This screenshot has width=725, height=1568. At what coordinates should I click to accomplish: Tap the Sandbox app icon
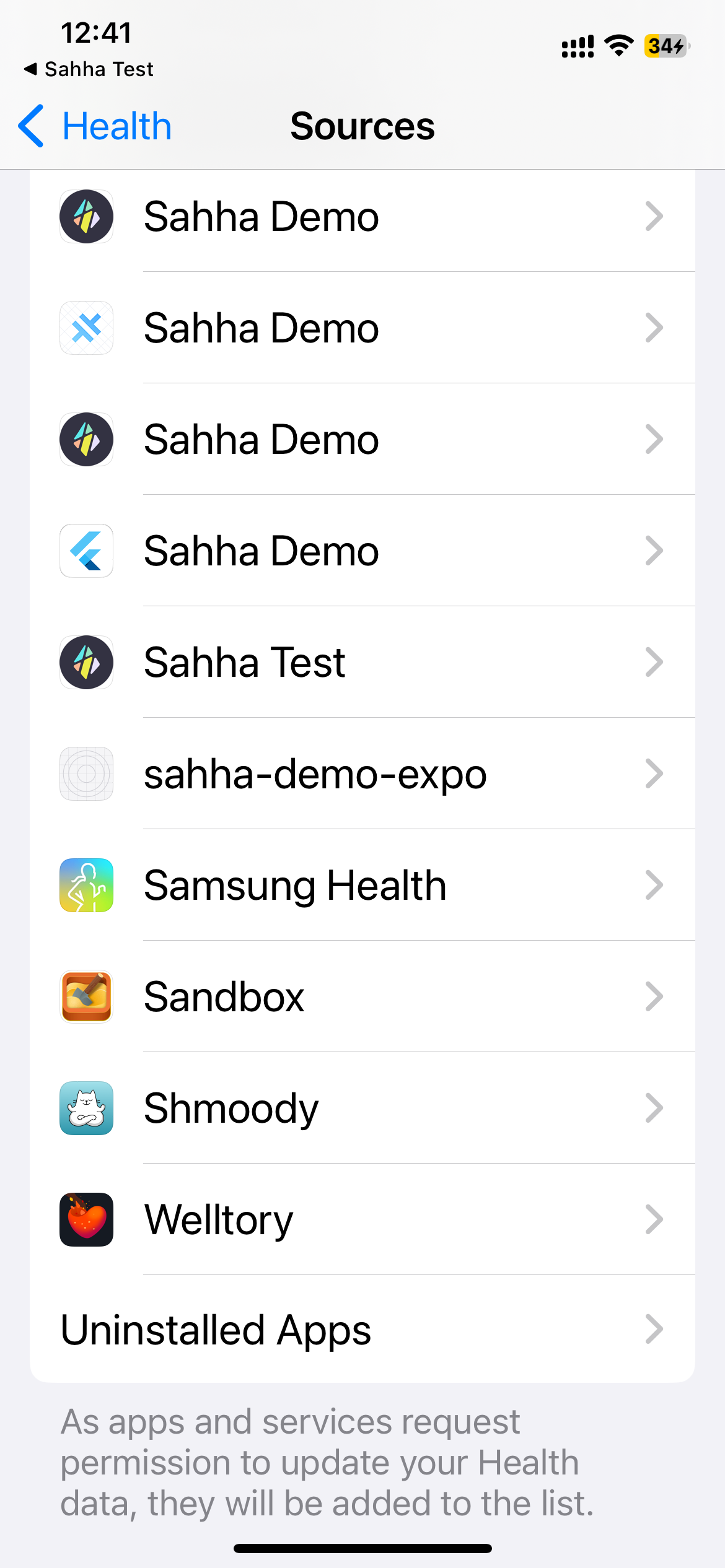click(x=86, y=996)
